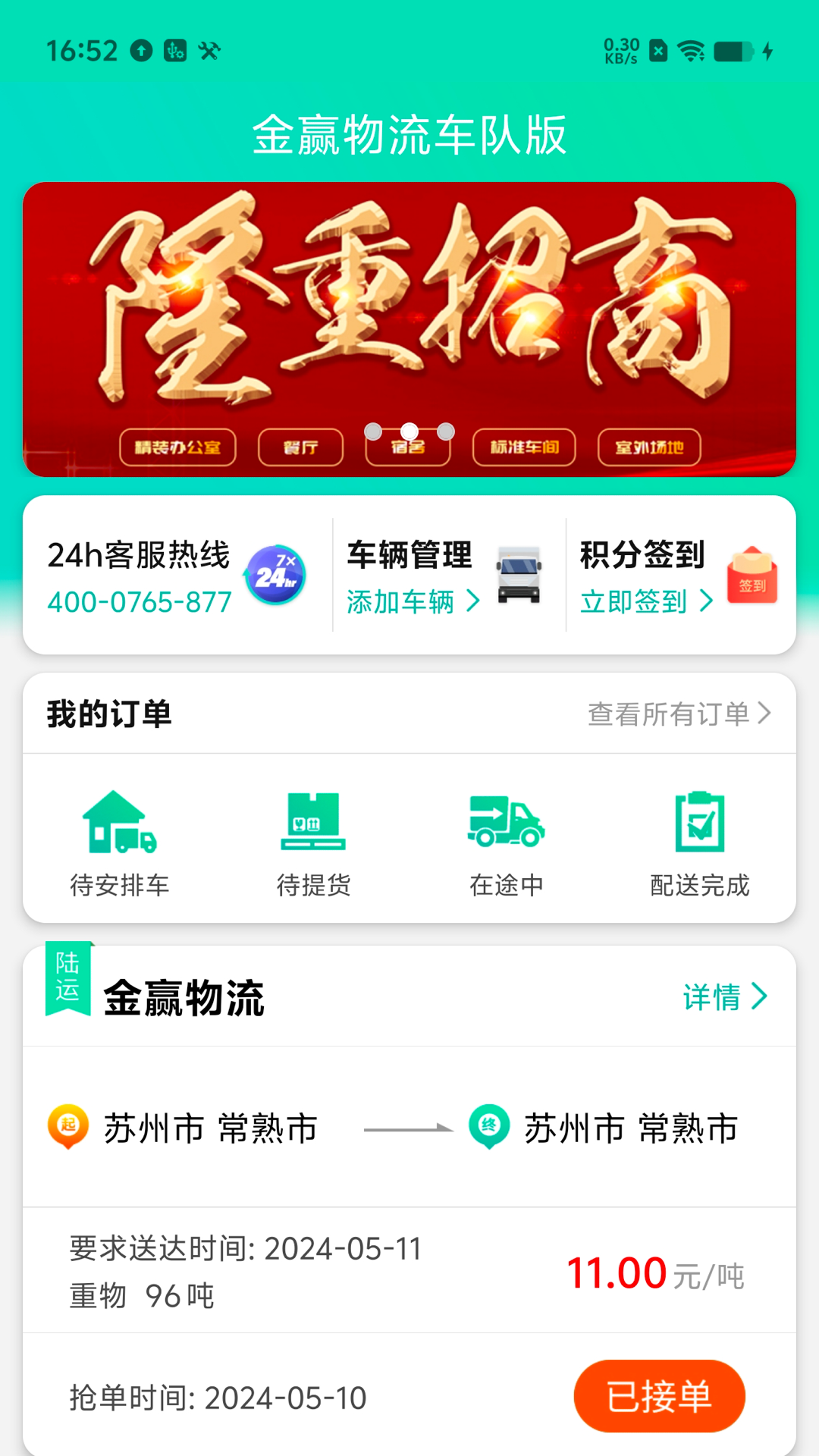Open 详情 for 金赢物流 order

pyautogui.click(x=724, y=996)
